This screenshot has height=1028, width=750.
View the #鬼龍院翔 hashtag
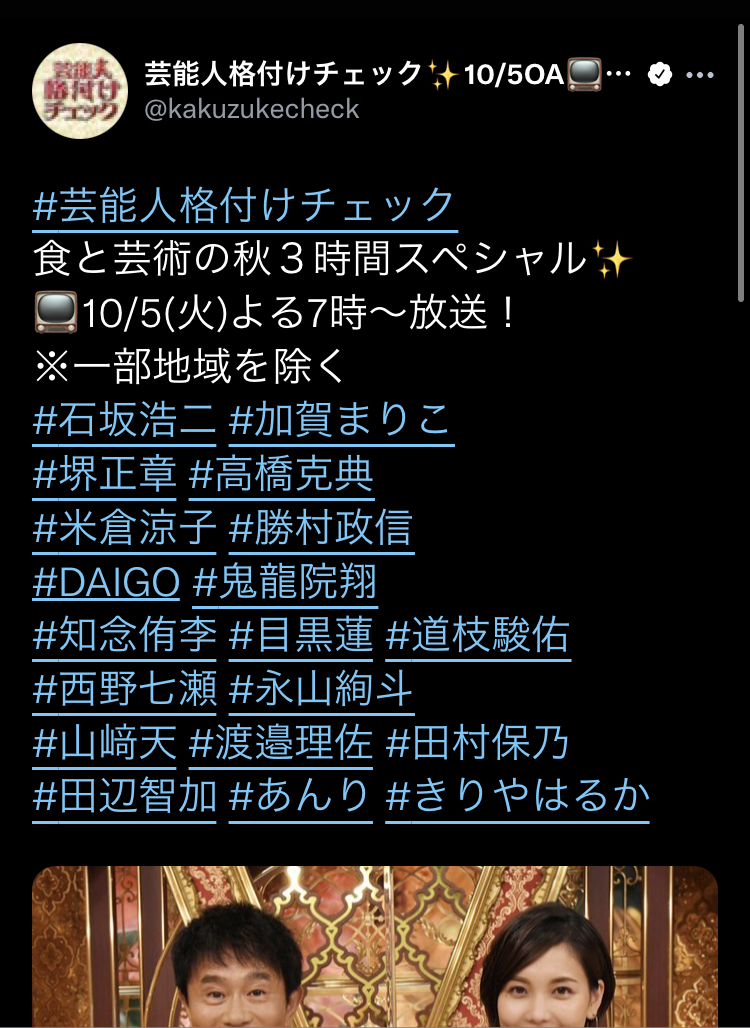(285, 582)
